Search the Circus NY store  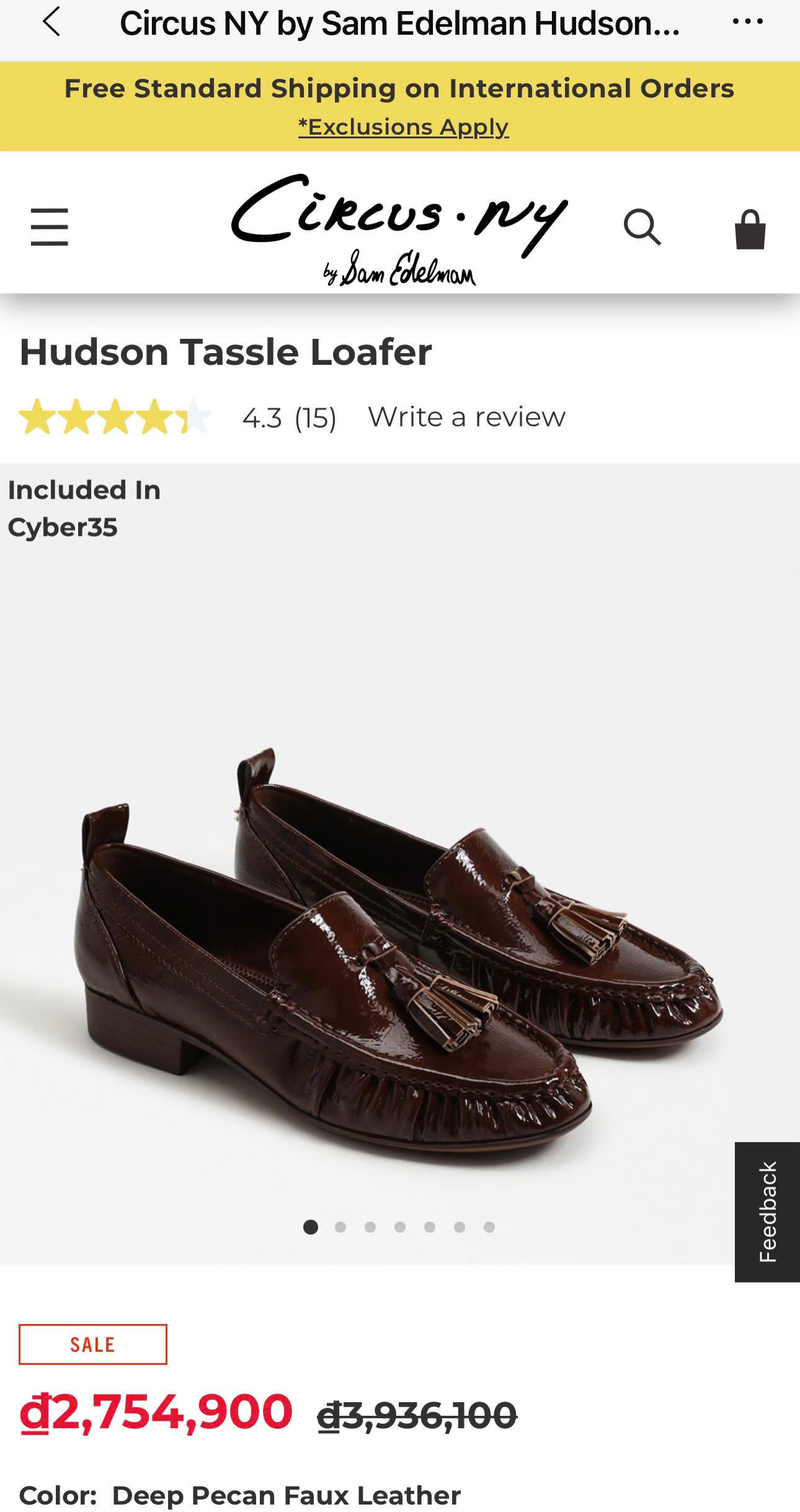[642, 227]
